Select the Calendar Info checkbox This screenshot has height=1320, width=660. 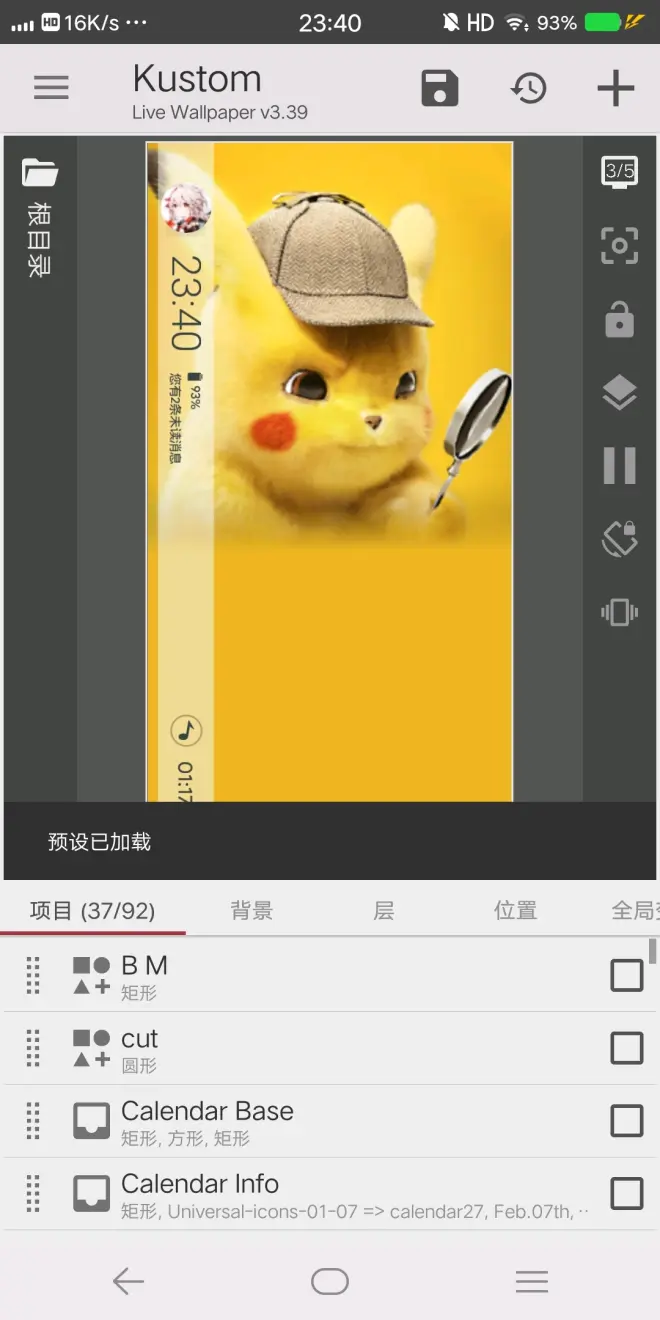click(627, 1193)
